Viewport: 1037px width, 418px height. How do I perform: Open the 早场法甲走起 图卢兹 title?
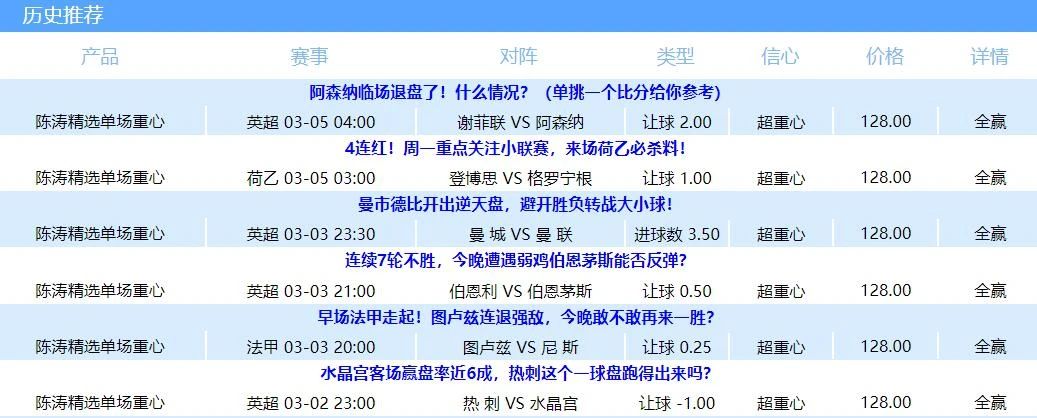[515, 317]
